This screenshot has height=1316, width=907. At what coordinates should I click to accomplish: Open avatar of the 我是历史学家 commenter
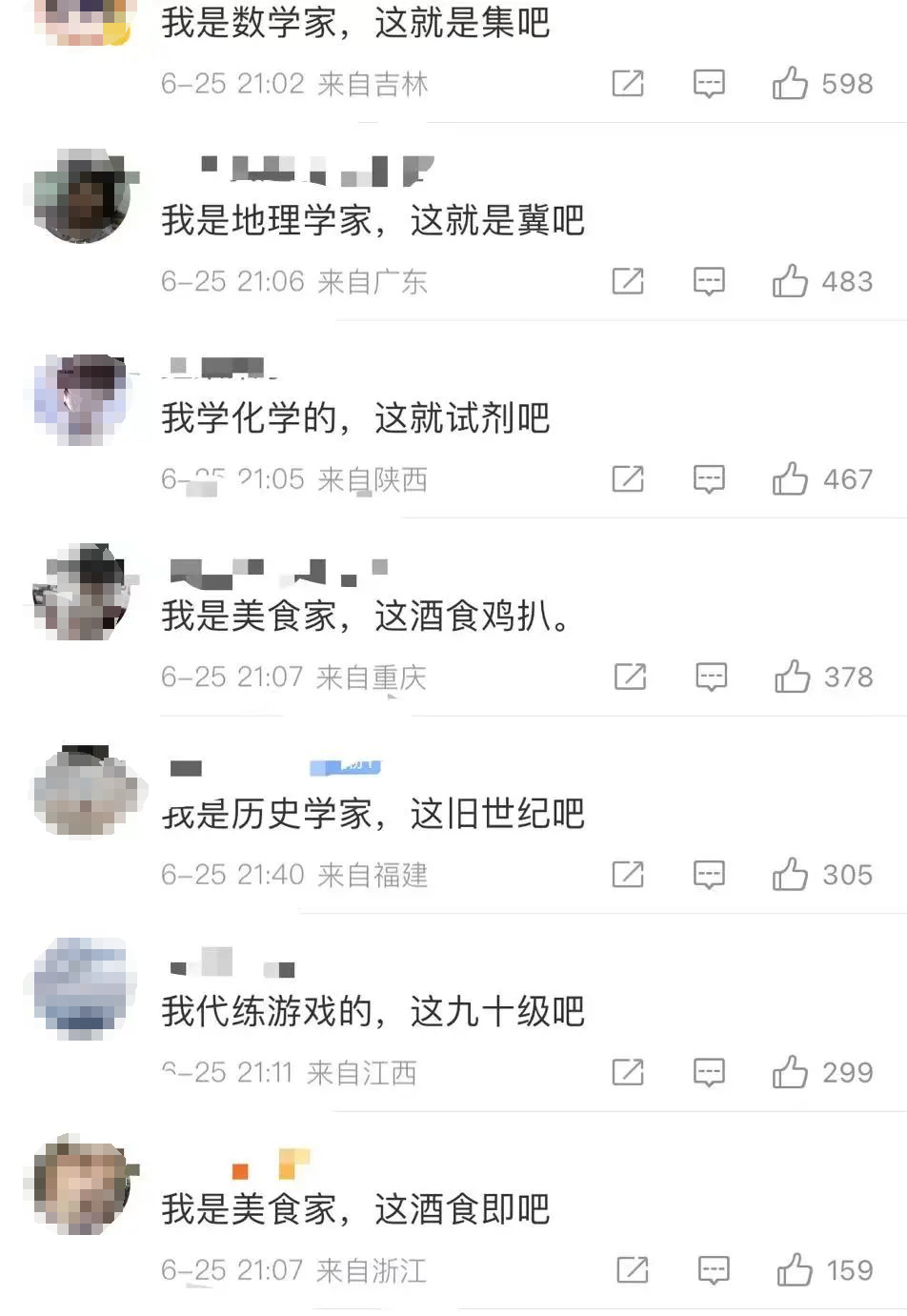[82, 790]
